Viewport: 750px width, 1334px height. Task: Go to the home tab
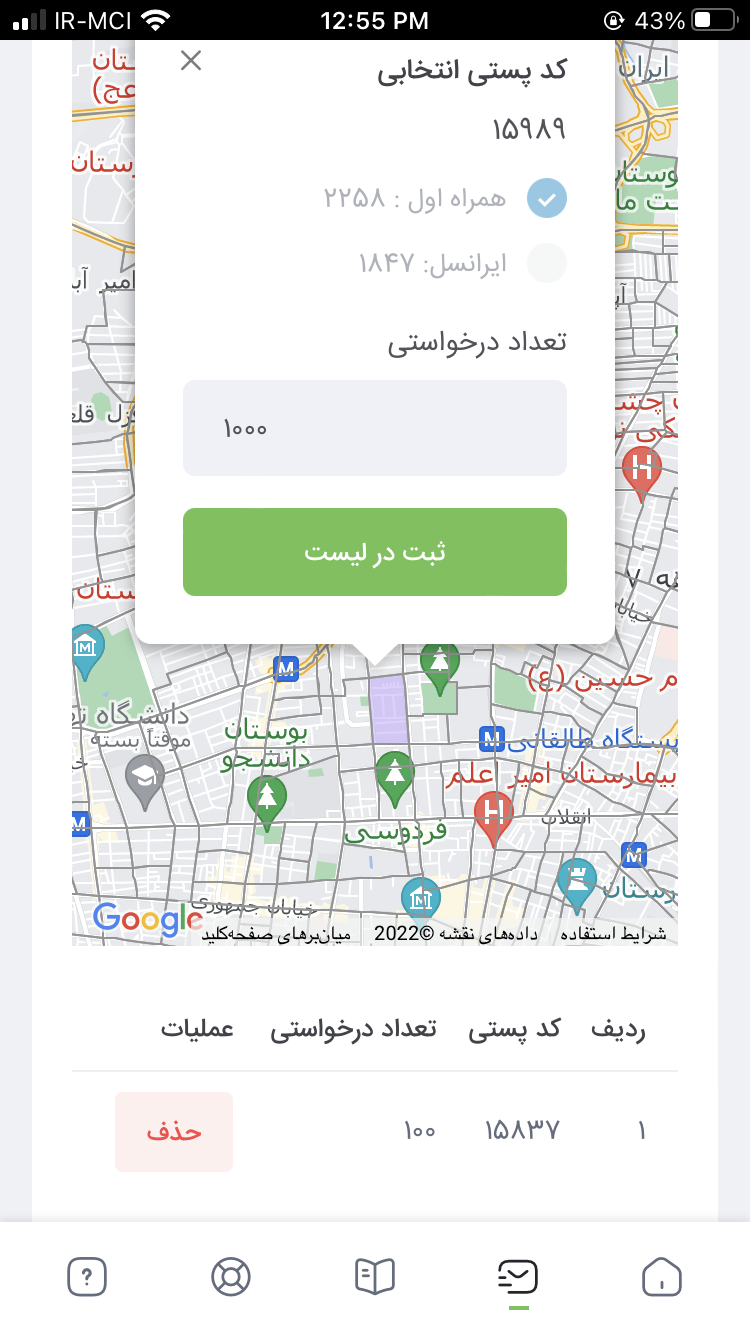coord(662,1276)
